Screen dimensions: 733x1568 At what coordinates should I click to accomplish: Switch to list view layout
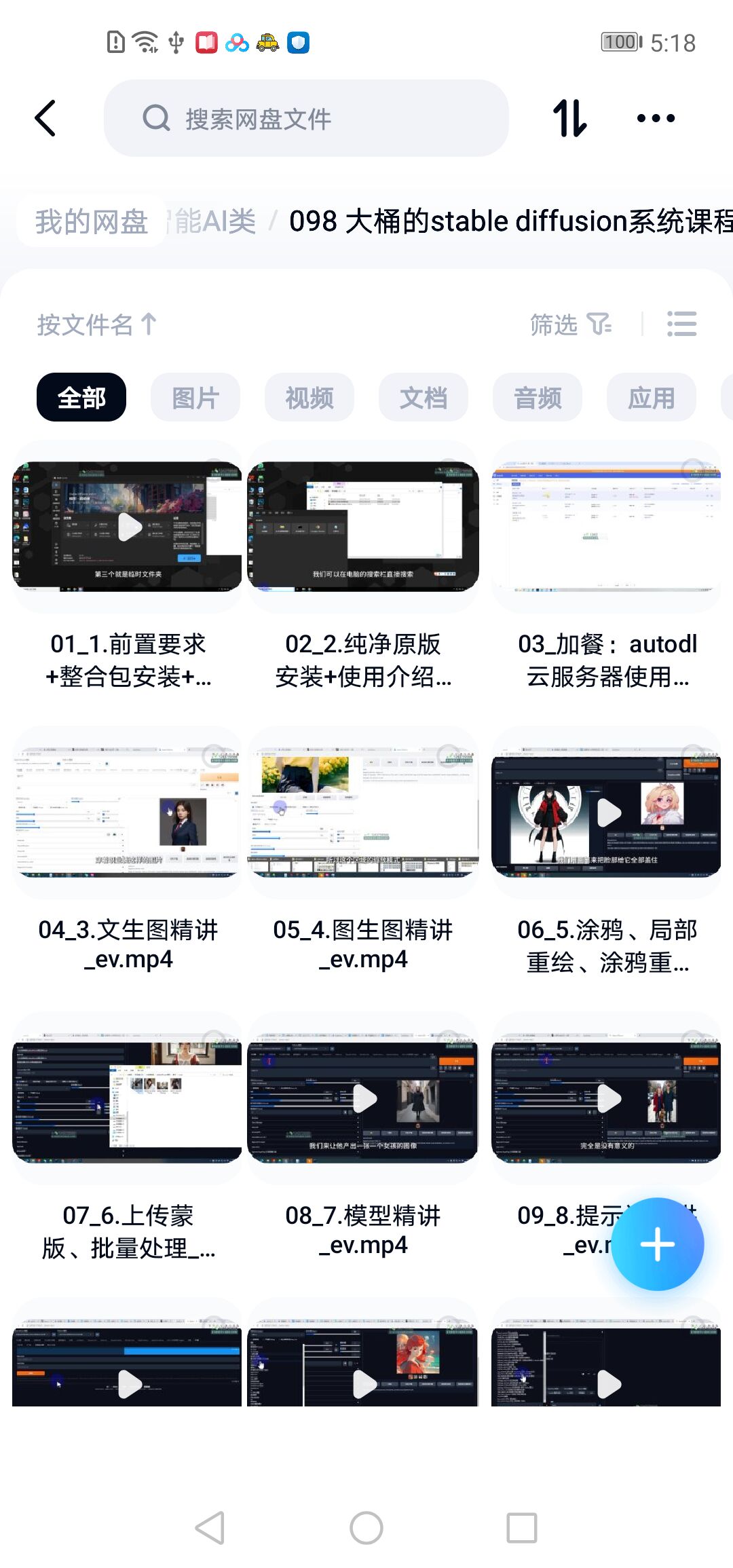tap(681, 324)
